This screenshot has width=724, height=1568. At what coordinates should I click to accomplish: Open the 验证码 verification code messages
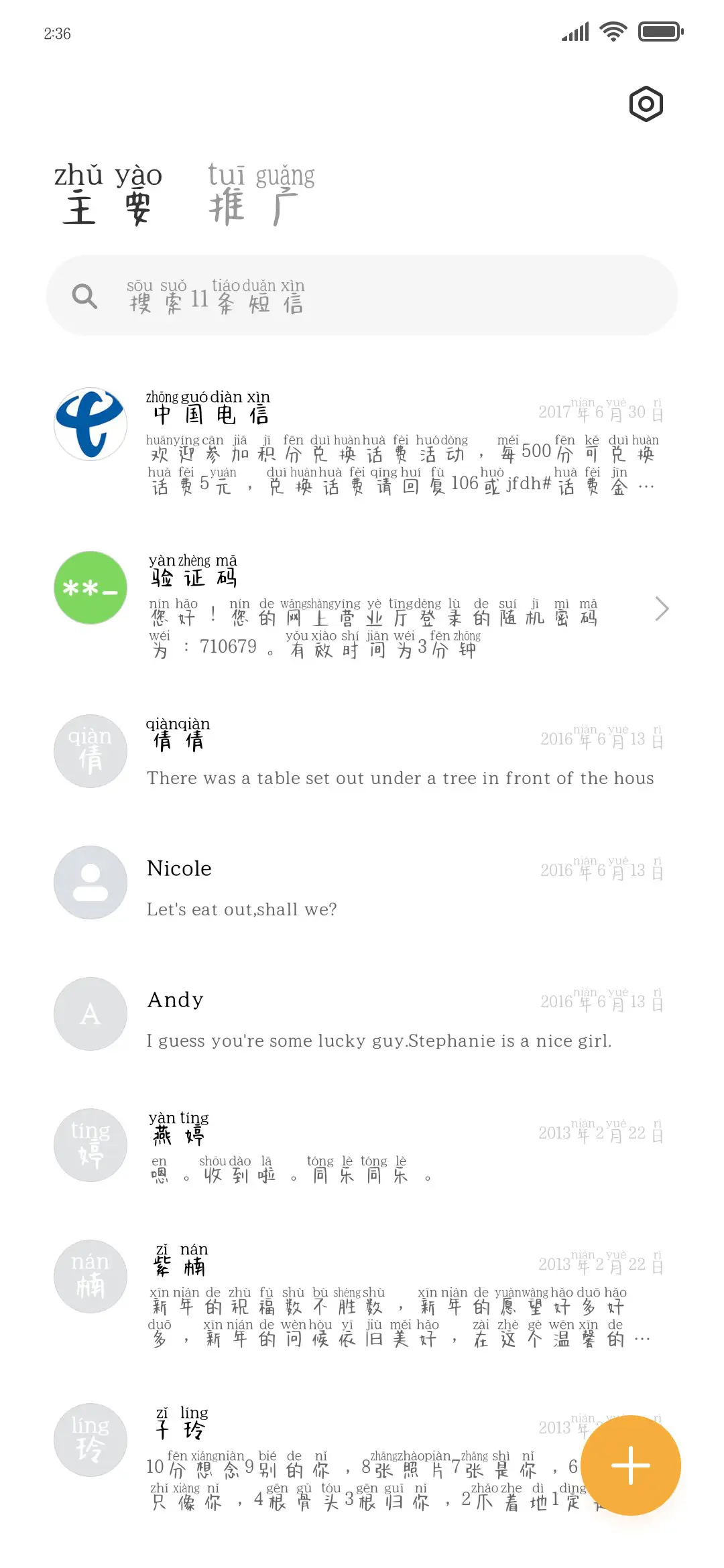[x=362, y=606]
